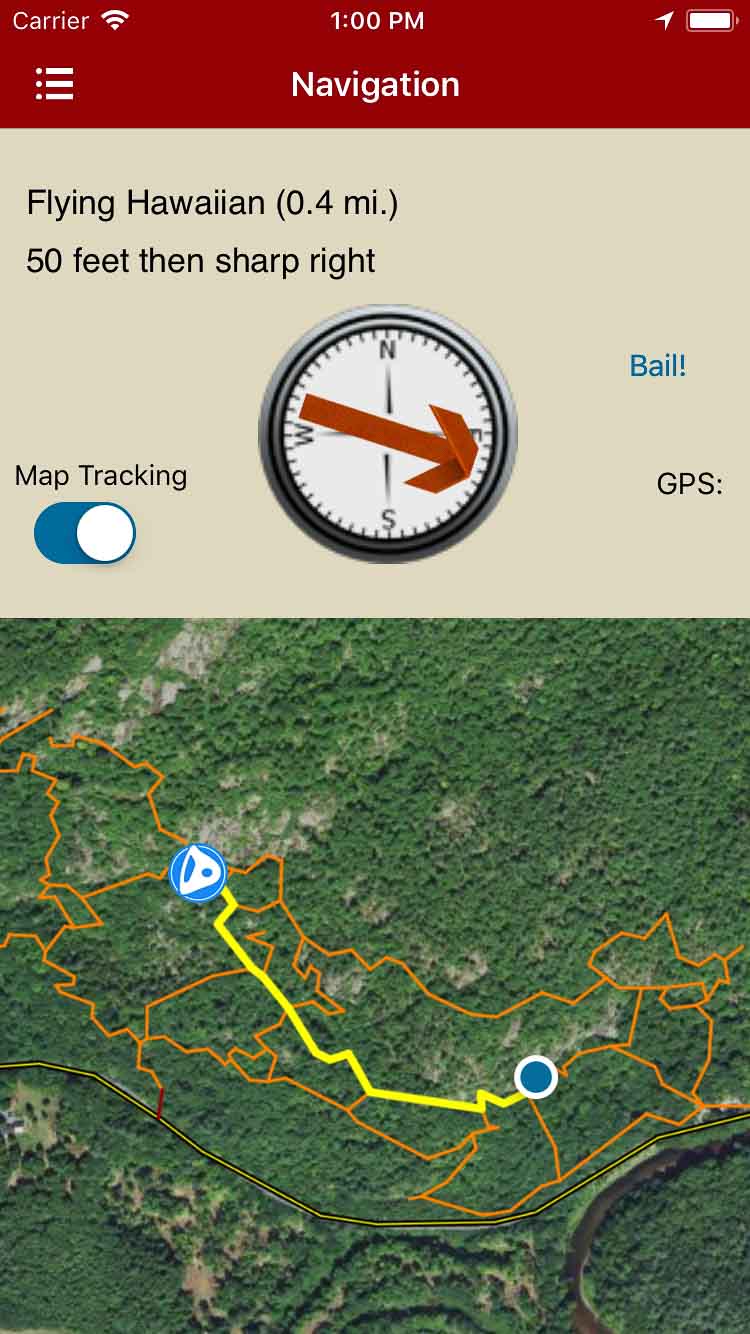This screenshot has width=750, height=1334.
Task: Turn off the Map Tracking switch
Action: coord(85,533)
